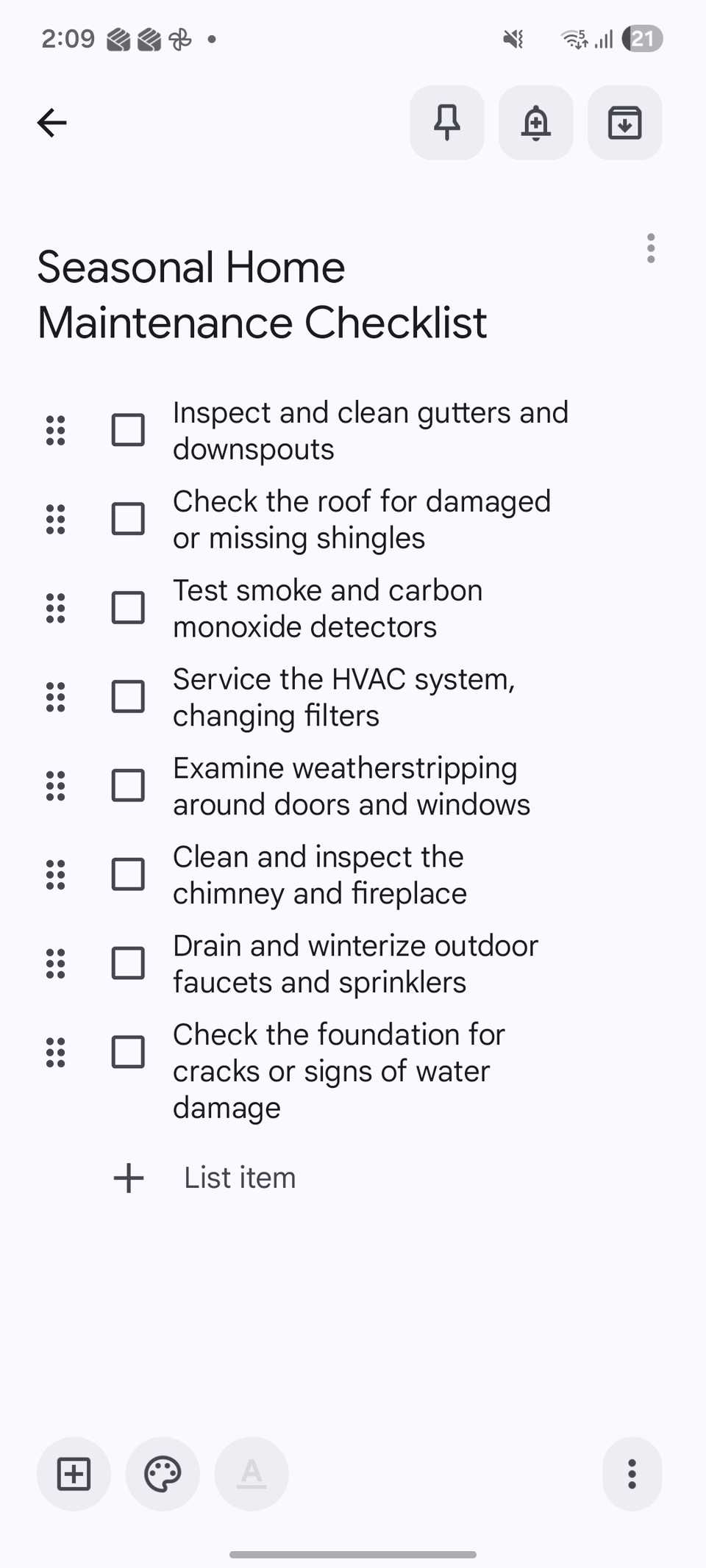This screenshot has height=1568, width=706.
Task: Pin the checklist note
Action: (446, 123)
